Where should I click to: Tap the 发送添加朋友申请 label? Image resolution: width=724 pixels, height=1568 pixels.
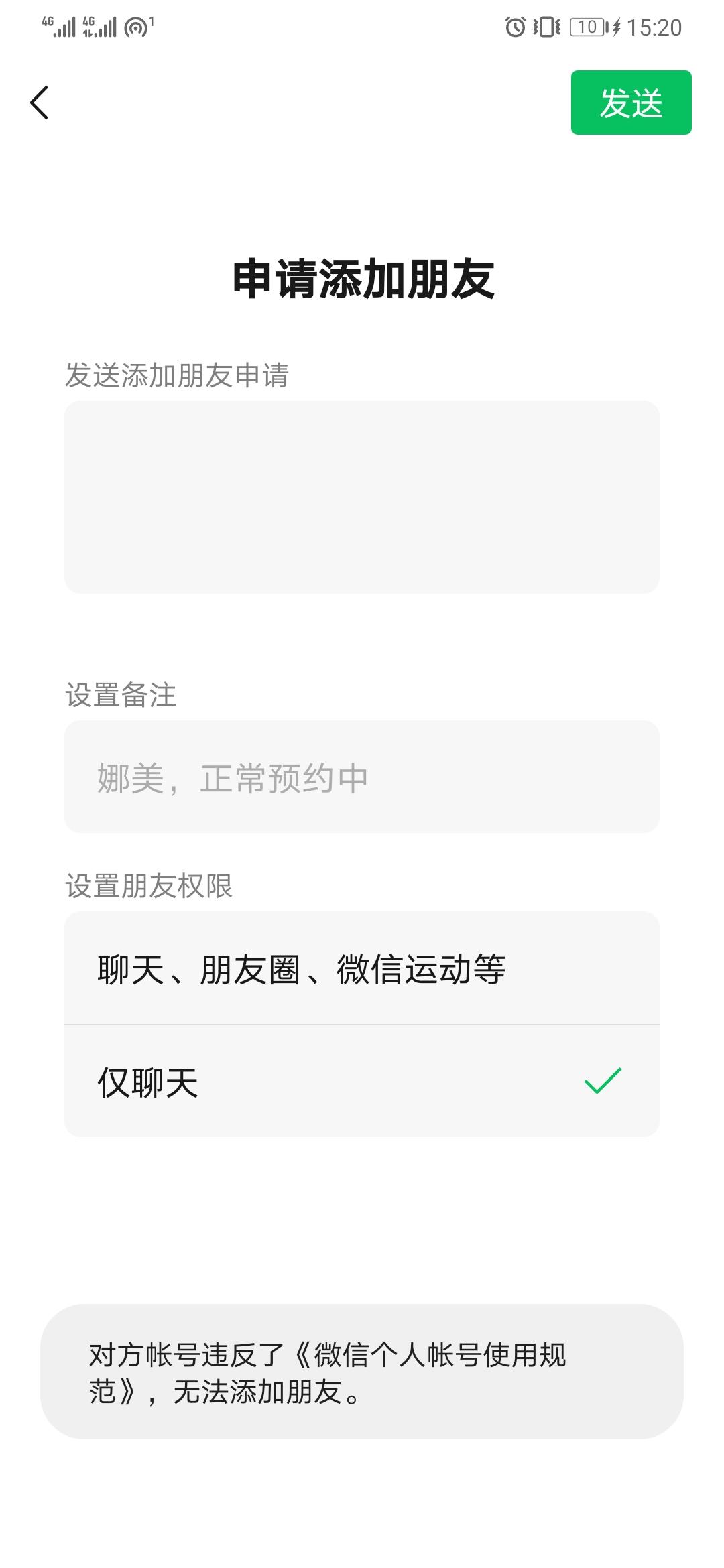(181, 374)
